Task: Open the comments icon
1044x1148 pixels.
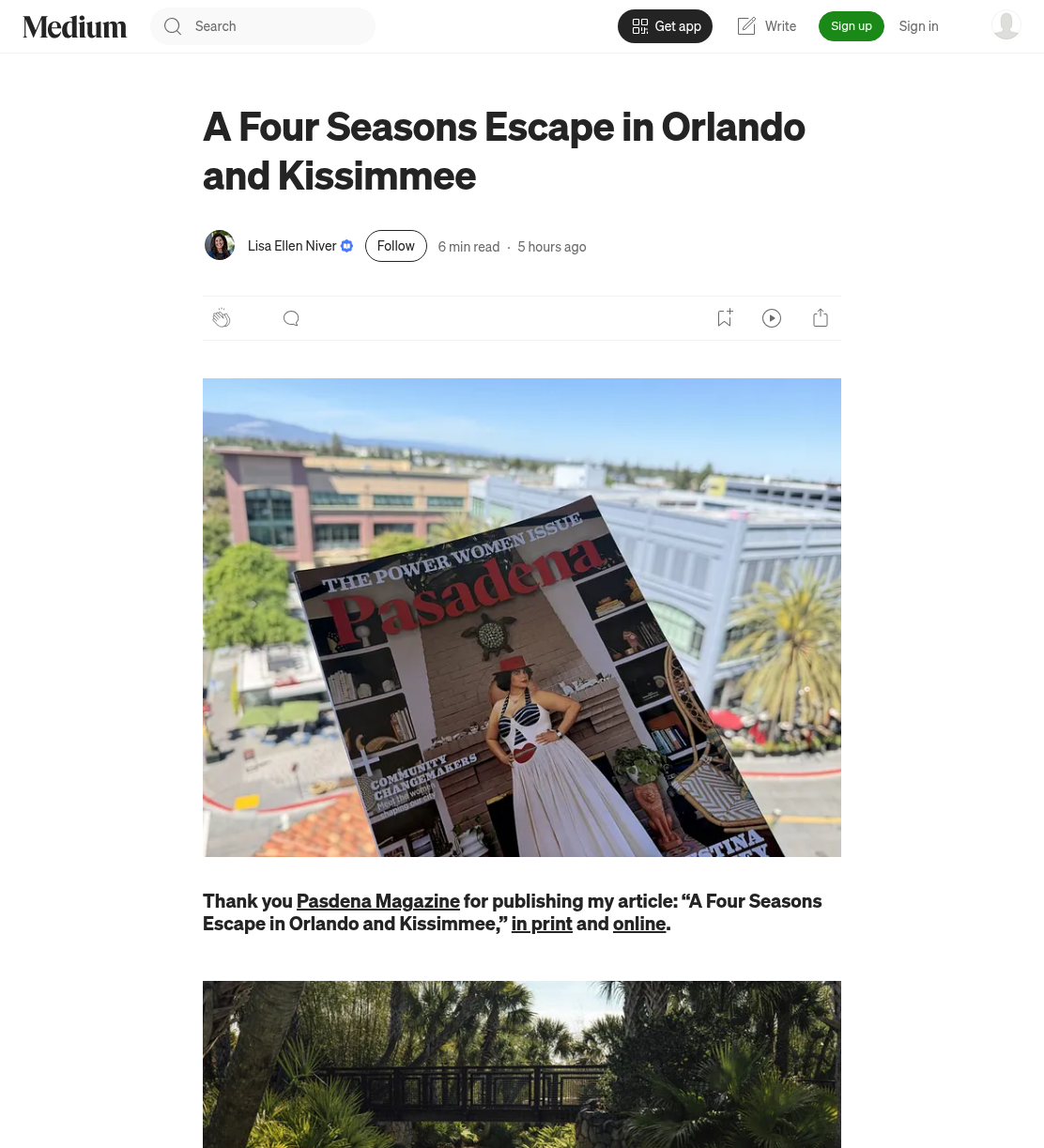Action: tap(291, 318)
